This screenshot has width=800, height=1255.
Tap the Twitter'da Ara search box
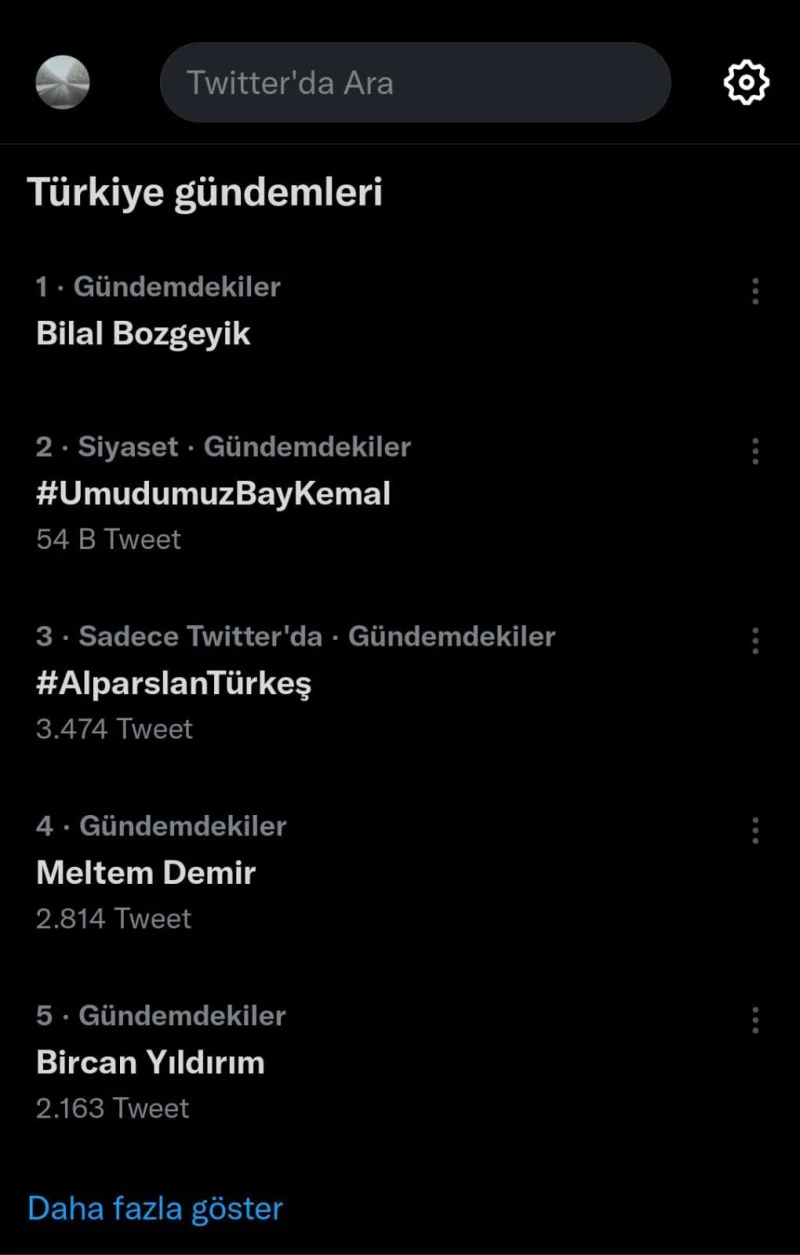[415, 82]
